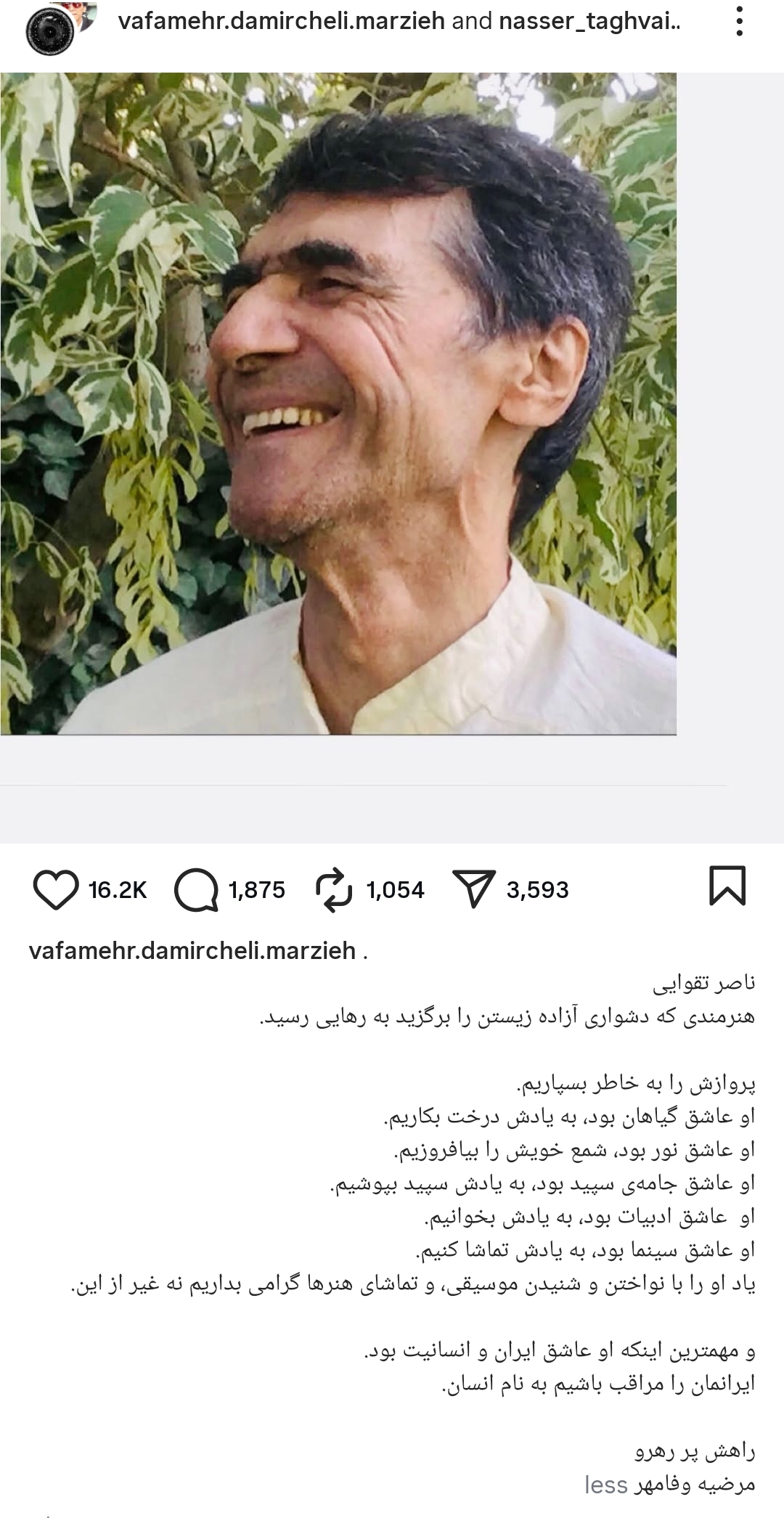Viewport: 784px width, 1518px height.
Task: Bookmark this post
Action: (x=727, y=886)
